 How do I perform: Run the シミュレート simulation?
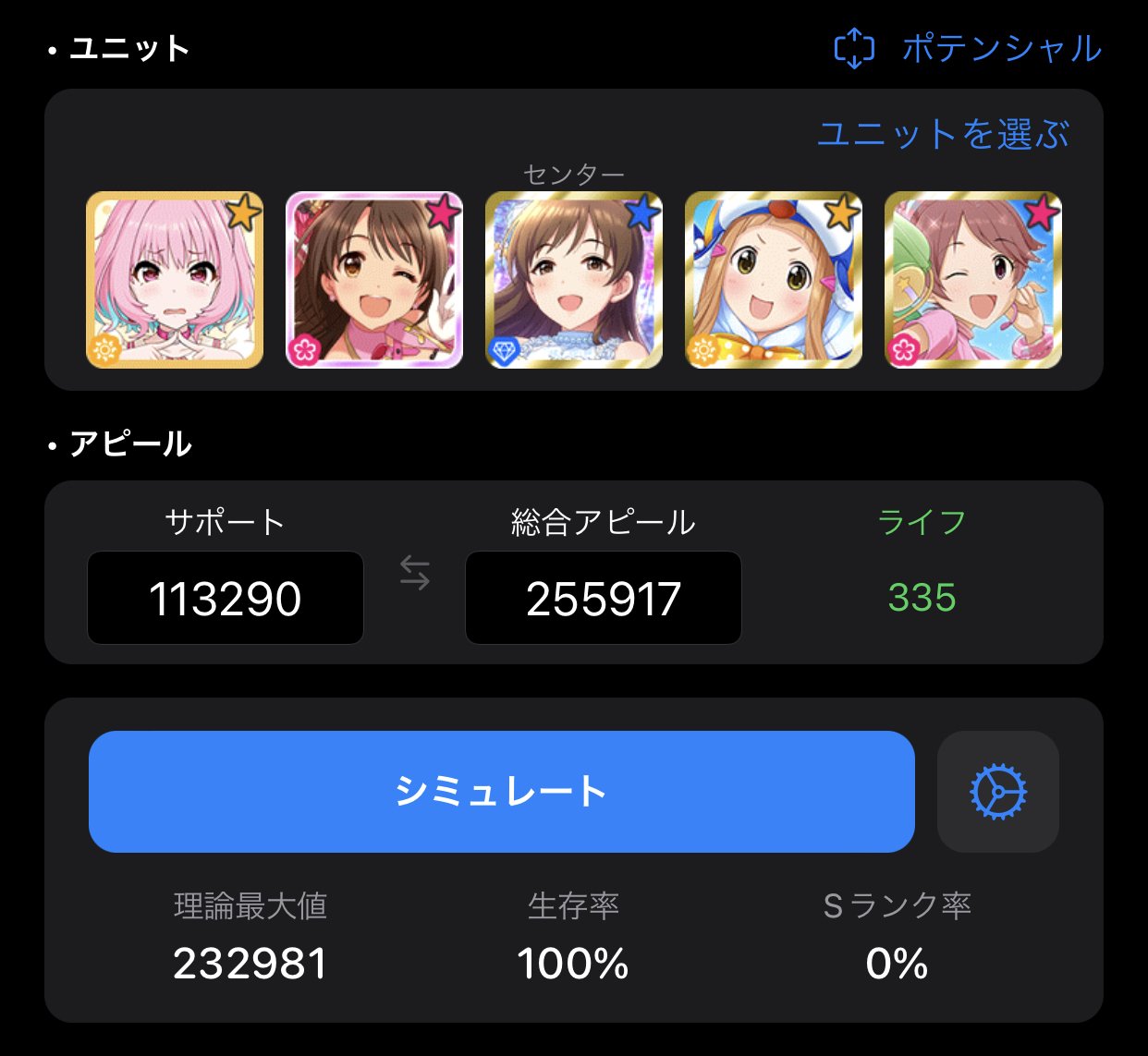[x=501, y=792]
